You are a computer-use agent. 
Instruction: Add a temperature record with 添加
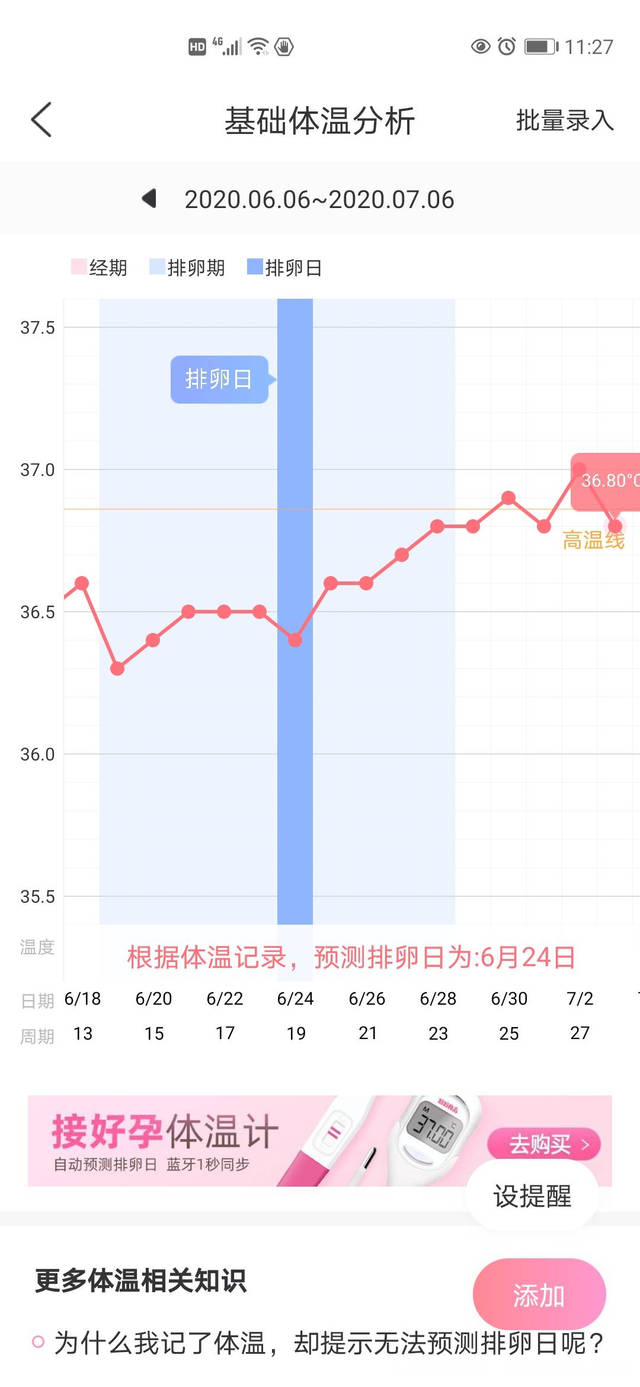[539, 1295]
